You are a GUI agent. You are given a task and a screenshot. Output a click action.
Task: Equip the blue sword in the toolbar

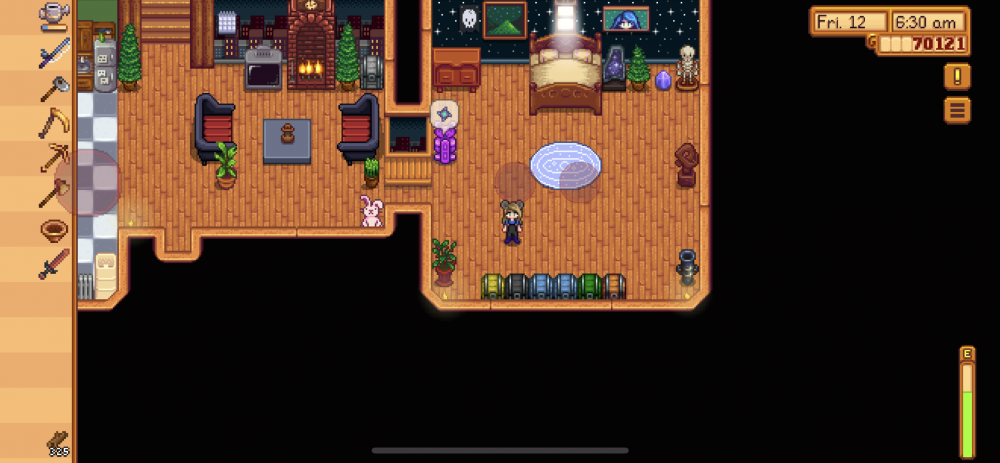pyautogui.click(x=54, y=52)
